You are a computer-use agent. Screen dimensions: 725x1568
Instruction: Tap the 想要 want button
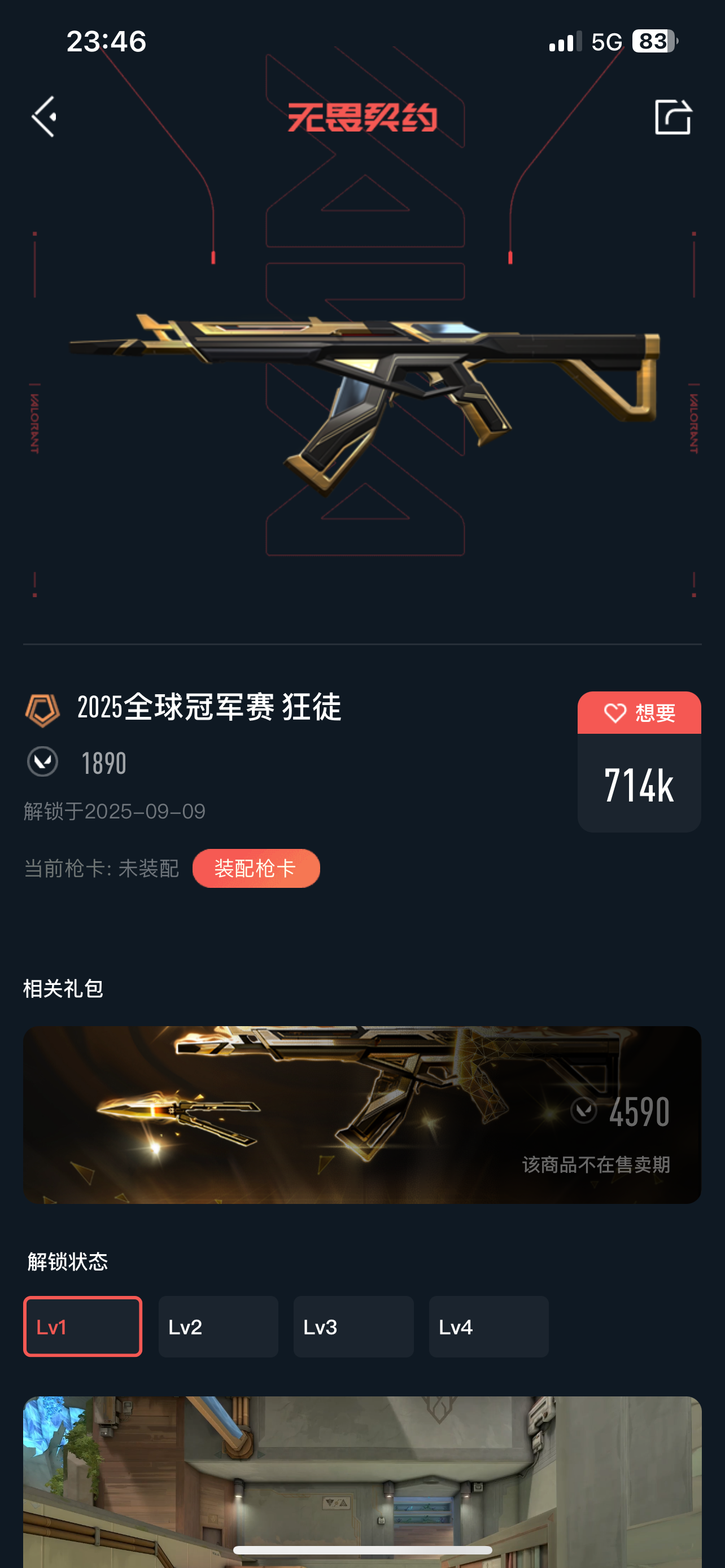[639, 713]
